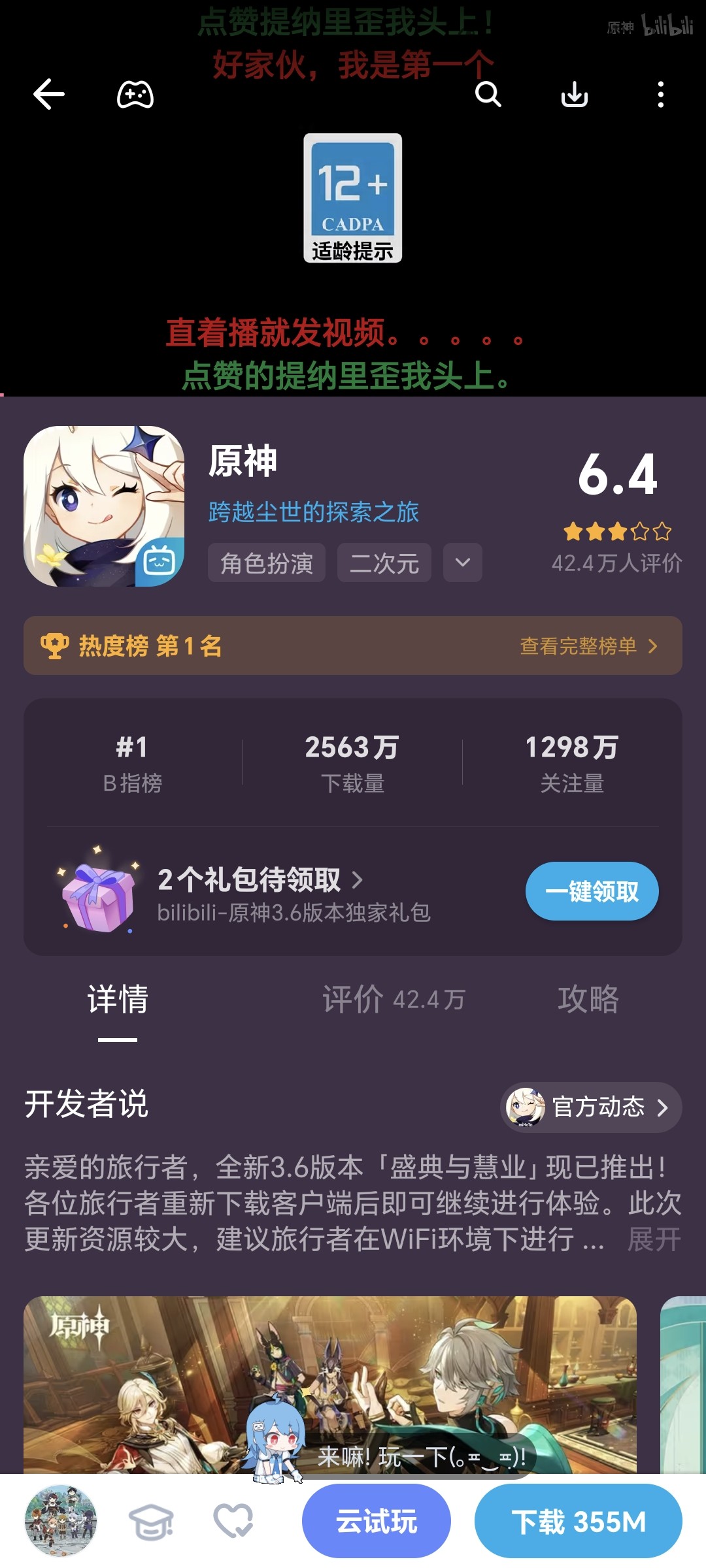Open the game controller icon
The image size is (706, 1568).
135,95
